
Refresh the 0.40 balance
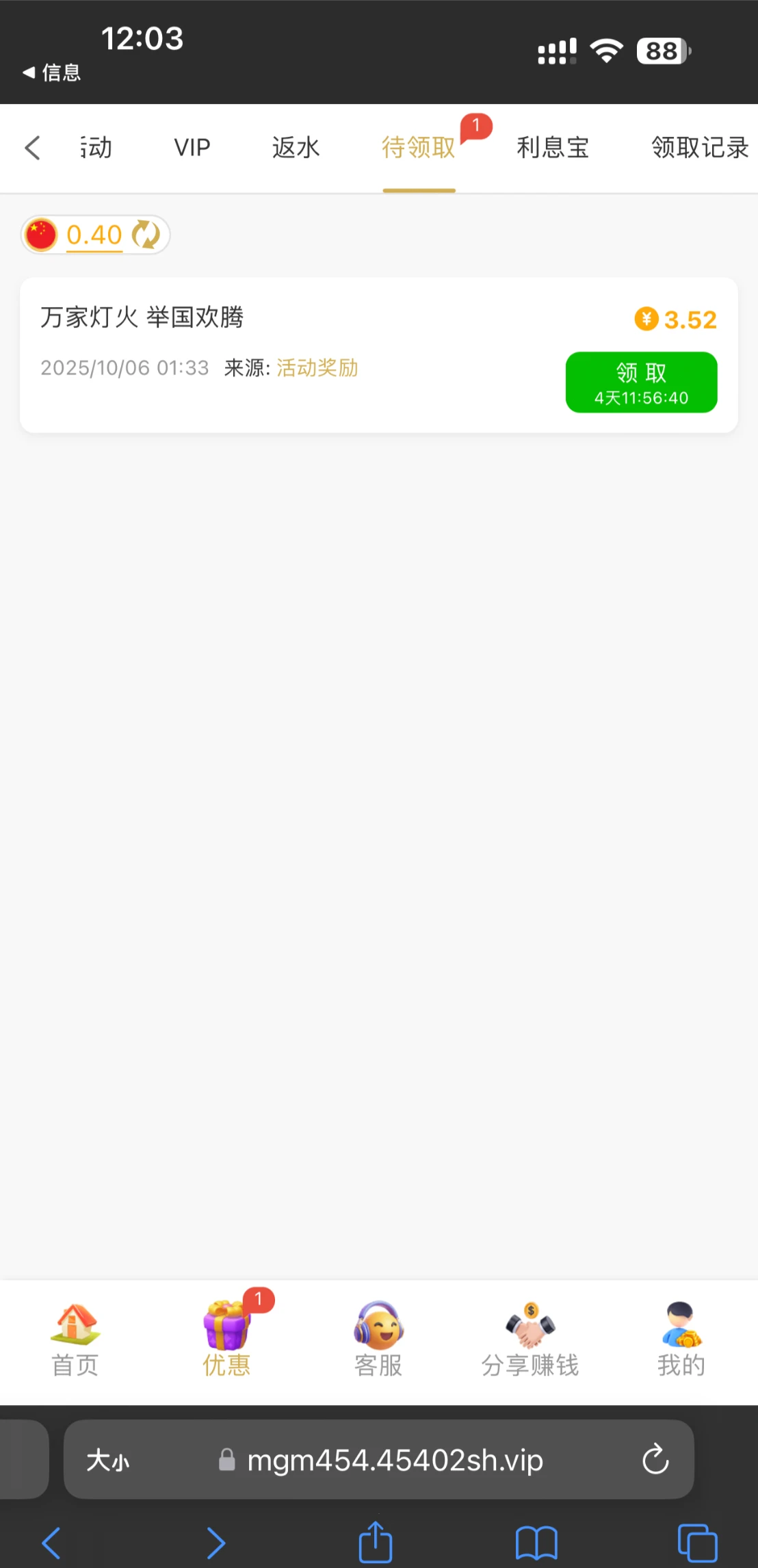146,235
